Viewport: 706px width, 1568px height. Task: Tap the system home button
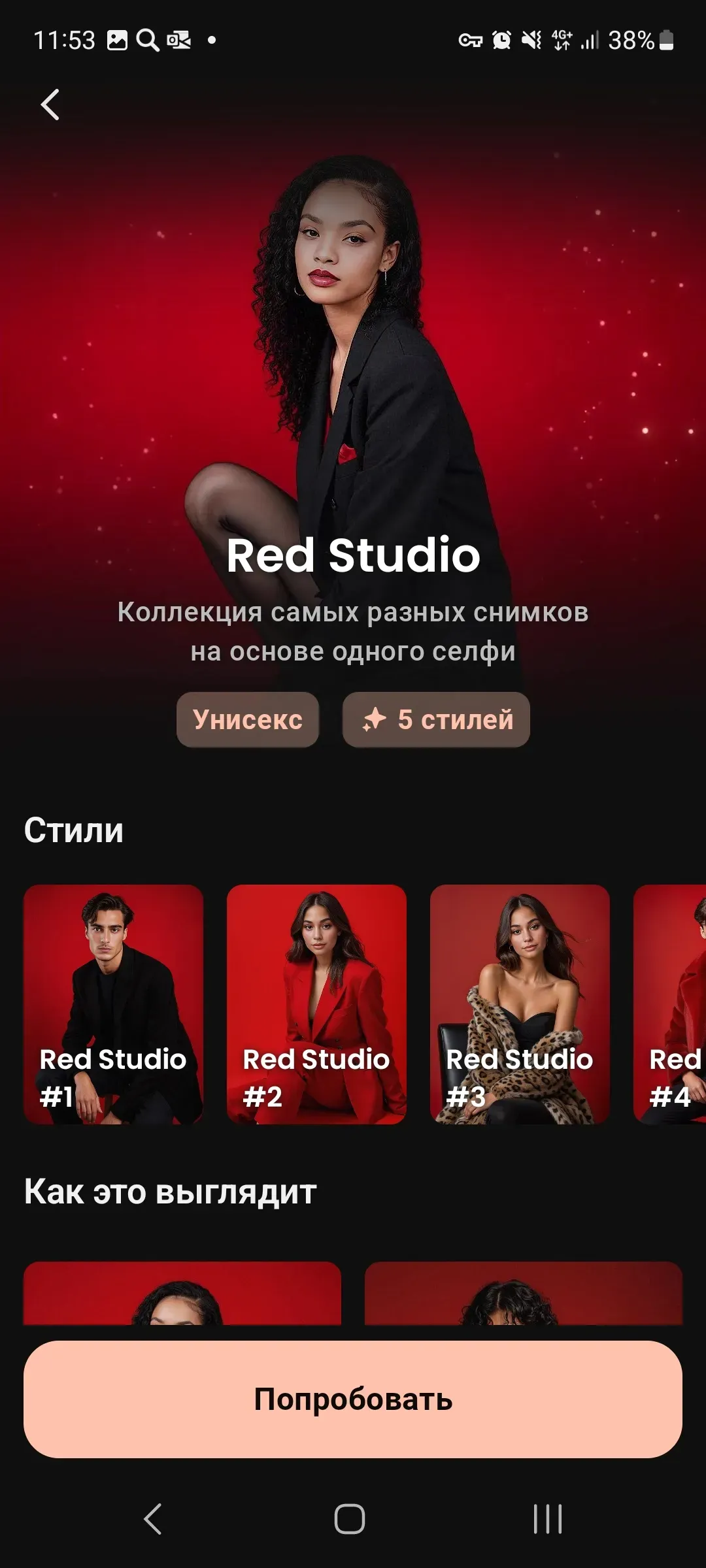point(350,1518)
